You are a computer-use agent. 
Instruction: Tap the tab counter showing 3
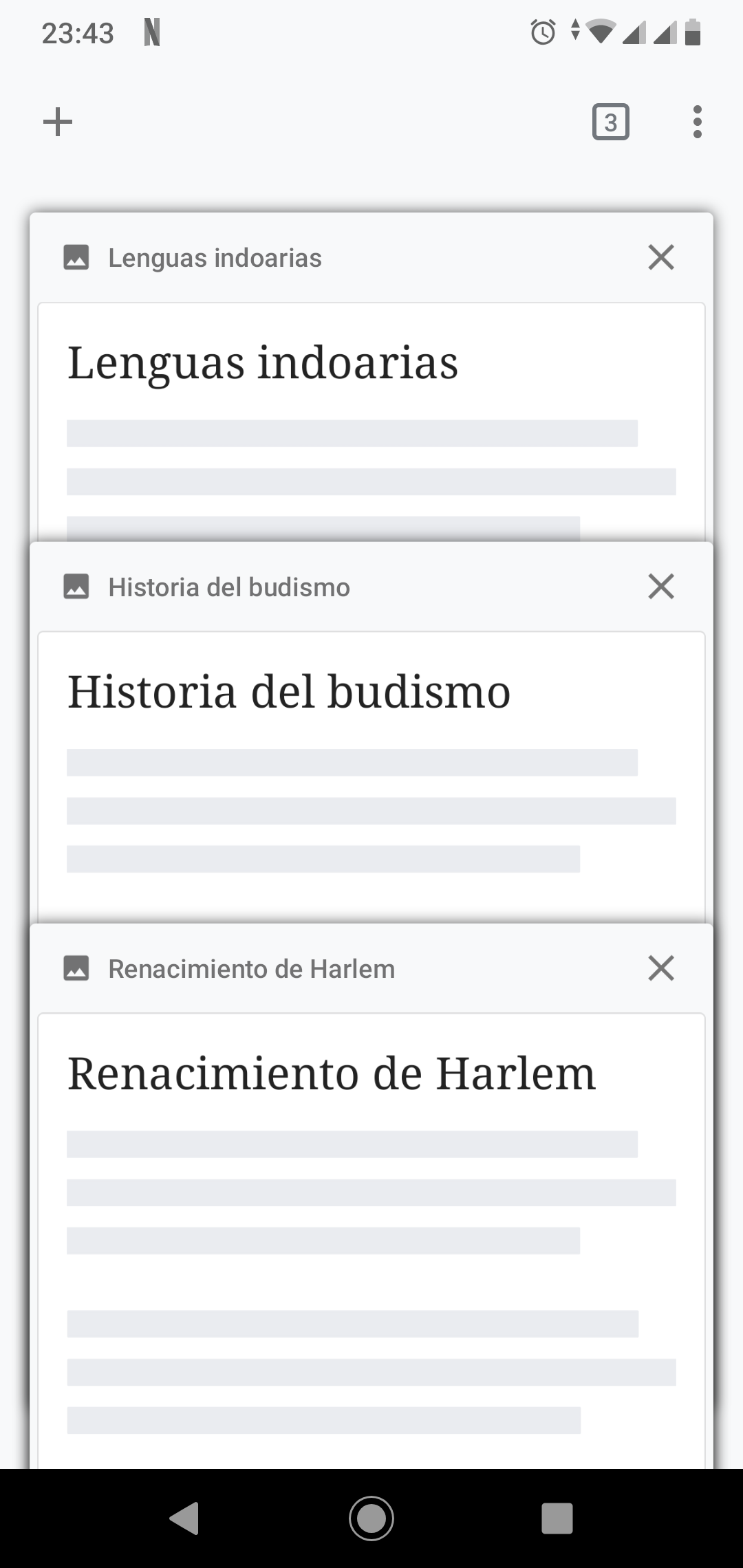pos(610,122)
